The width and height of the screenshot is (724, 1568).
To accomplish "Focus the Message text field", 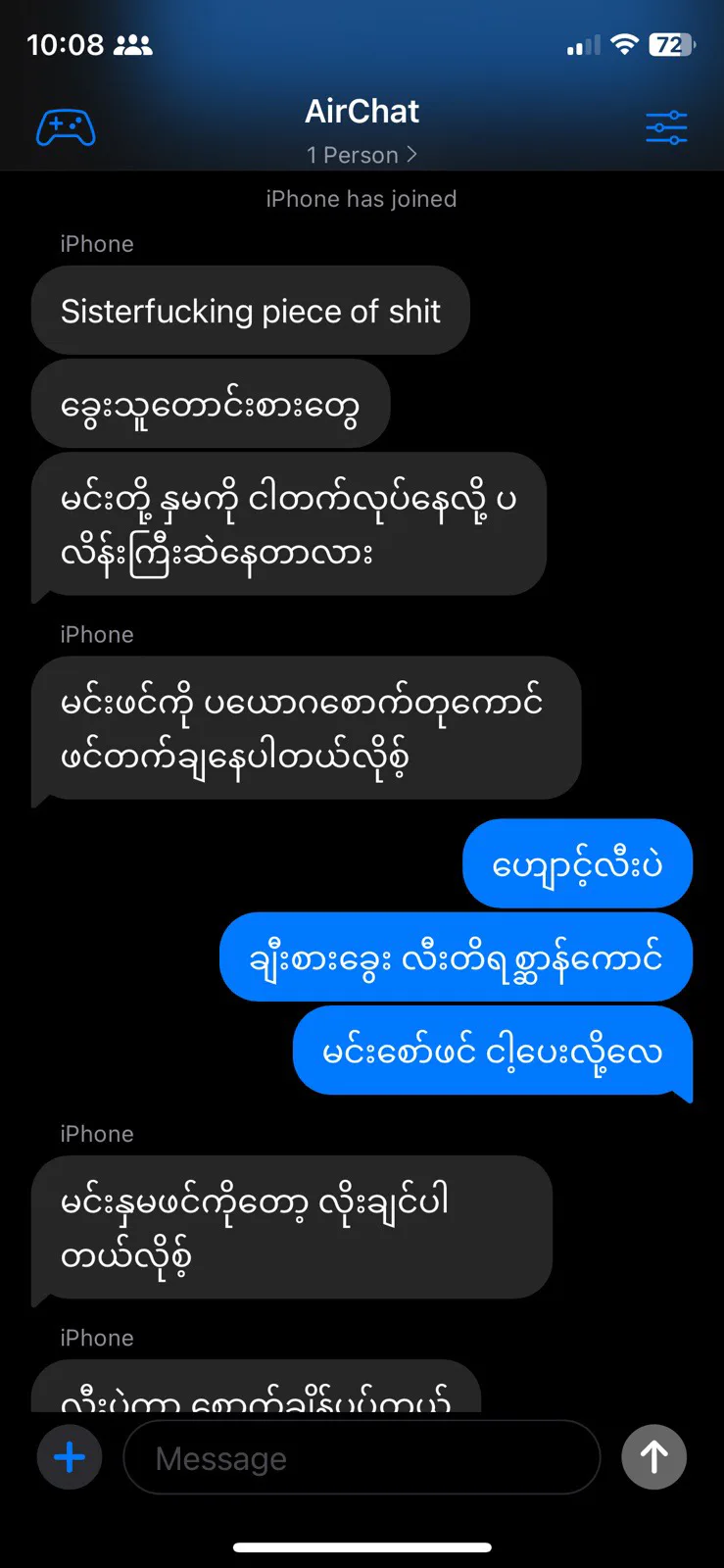I will [x=361, y=1458].
